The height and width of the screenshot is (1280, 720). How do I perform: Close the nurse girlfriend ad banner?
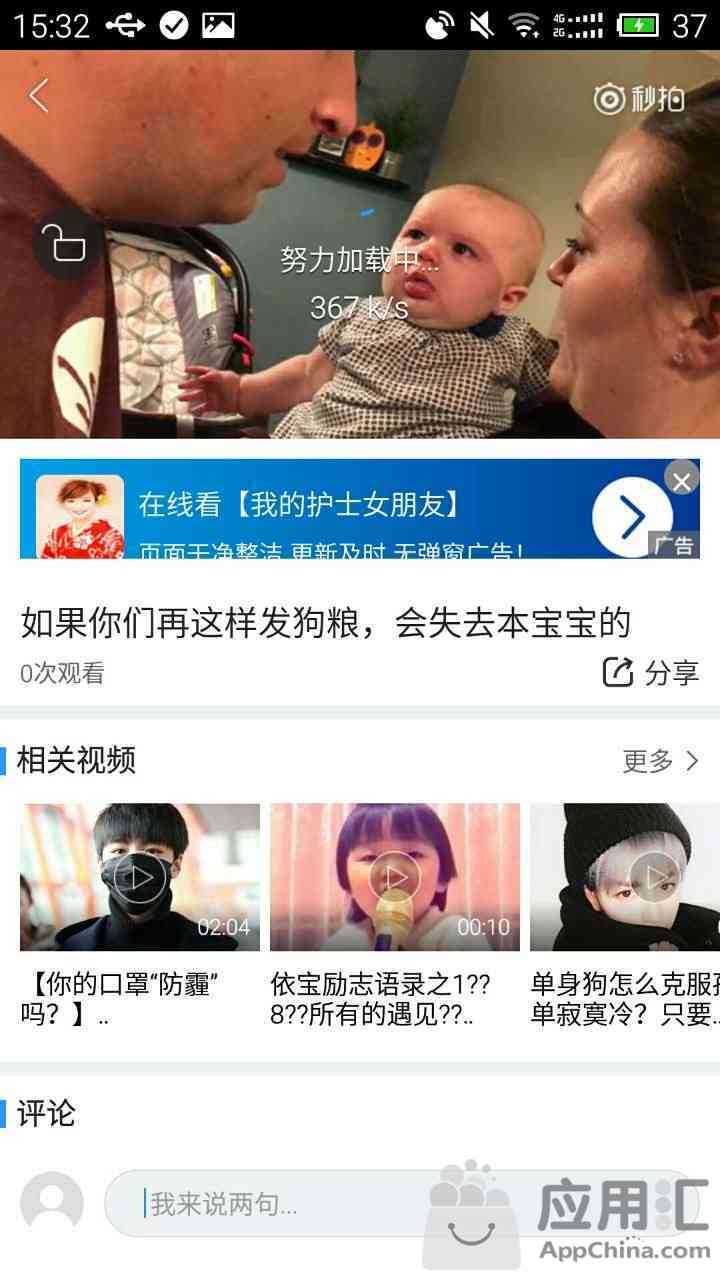(682, 481)
